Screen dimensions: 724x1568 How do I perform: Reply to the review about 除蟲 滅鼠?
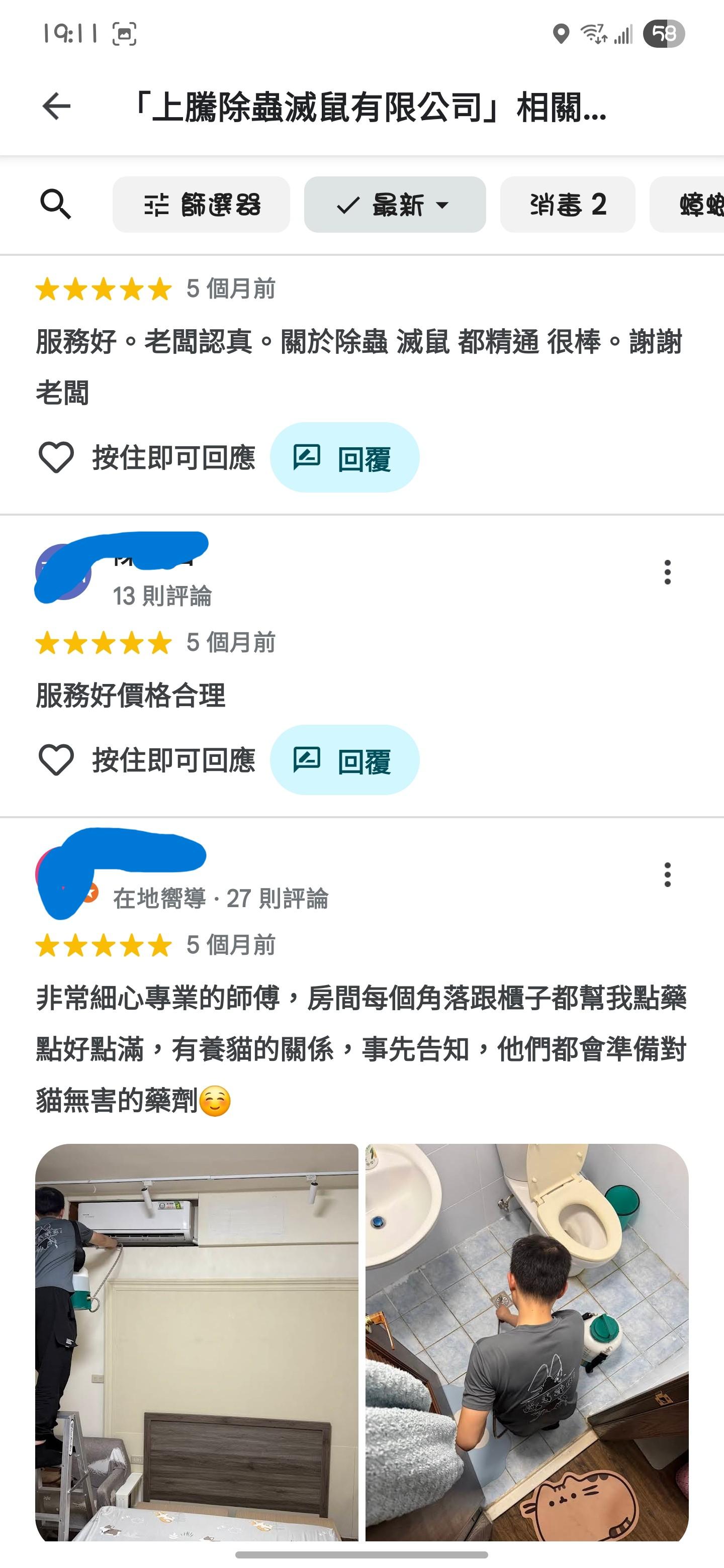(x=344, y=458)
